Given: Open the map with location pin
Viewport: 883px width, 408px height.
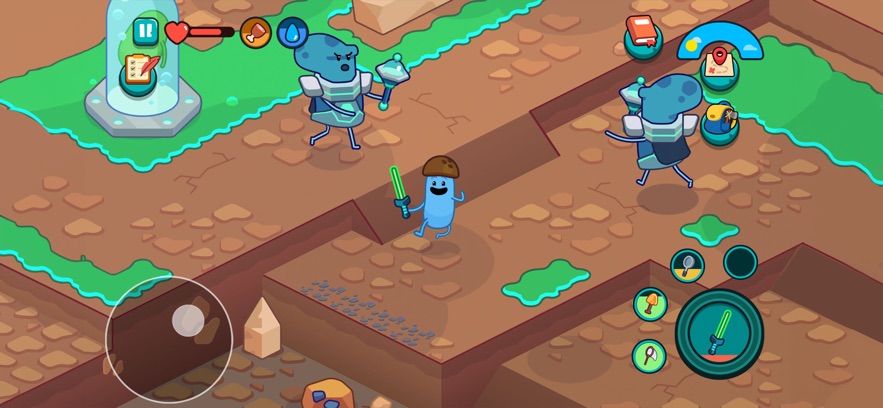Looking at the screenshot, I should coord(719,64).
